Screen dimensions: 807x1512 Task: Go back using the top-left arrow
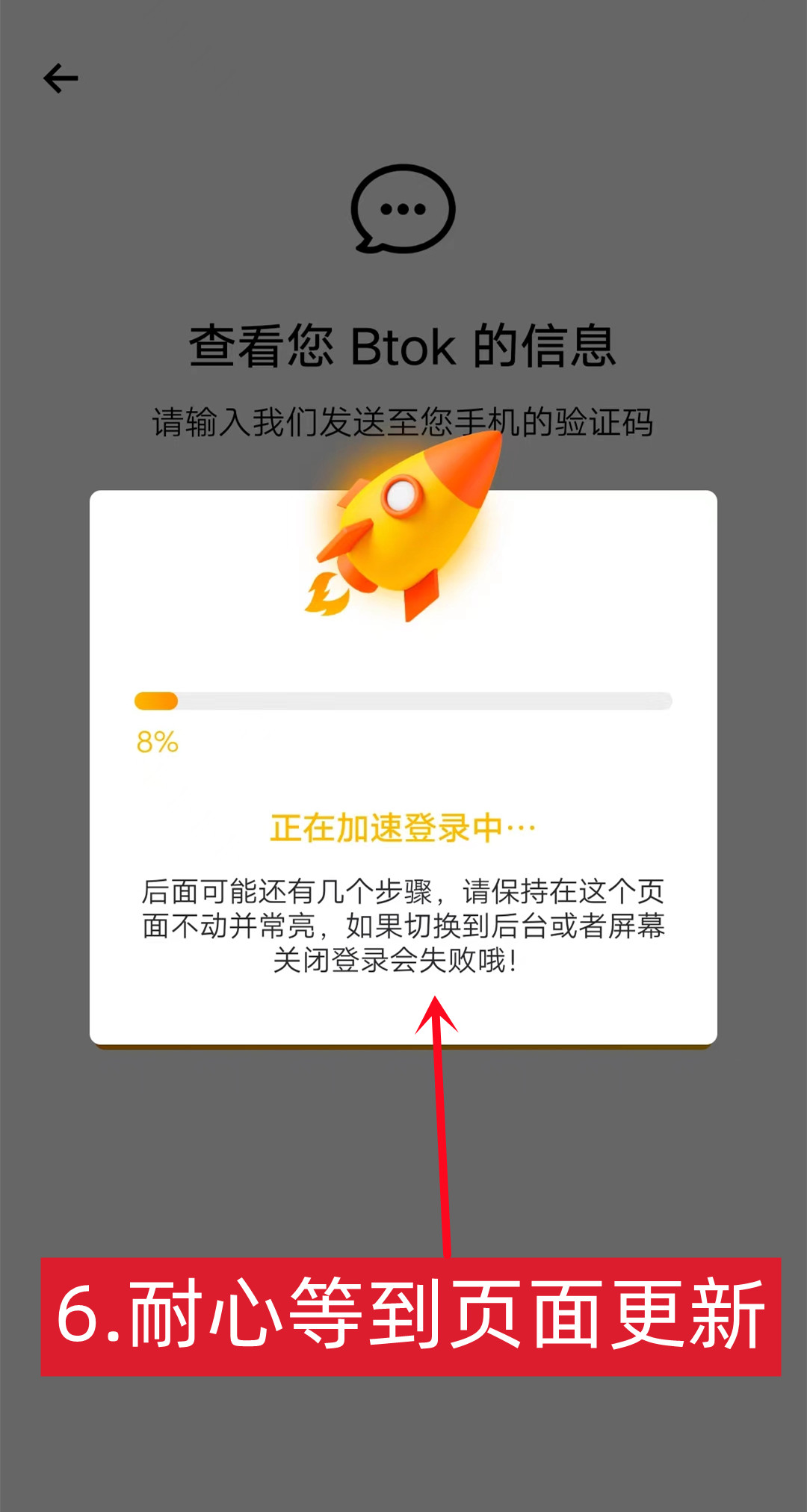pos(61,78)
